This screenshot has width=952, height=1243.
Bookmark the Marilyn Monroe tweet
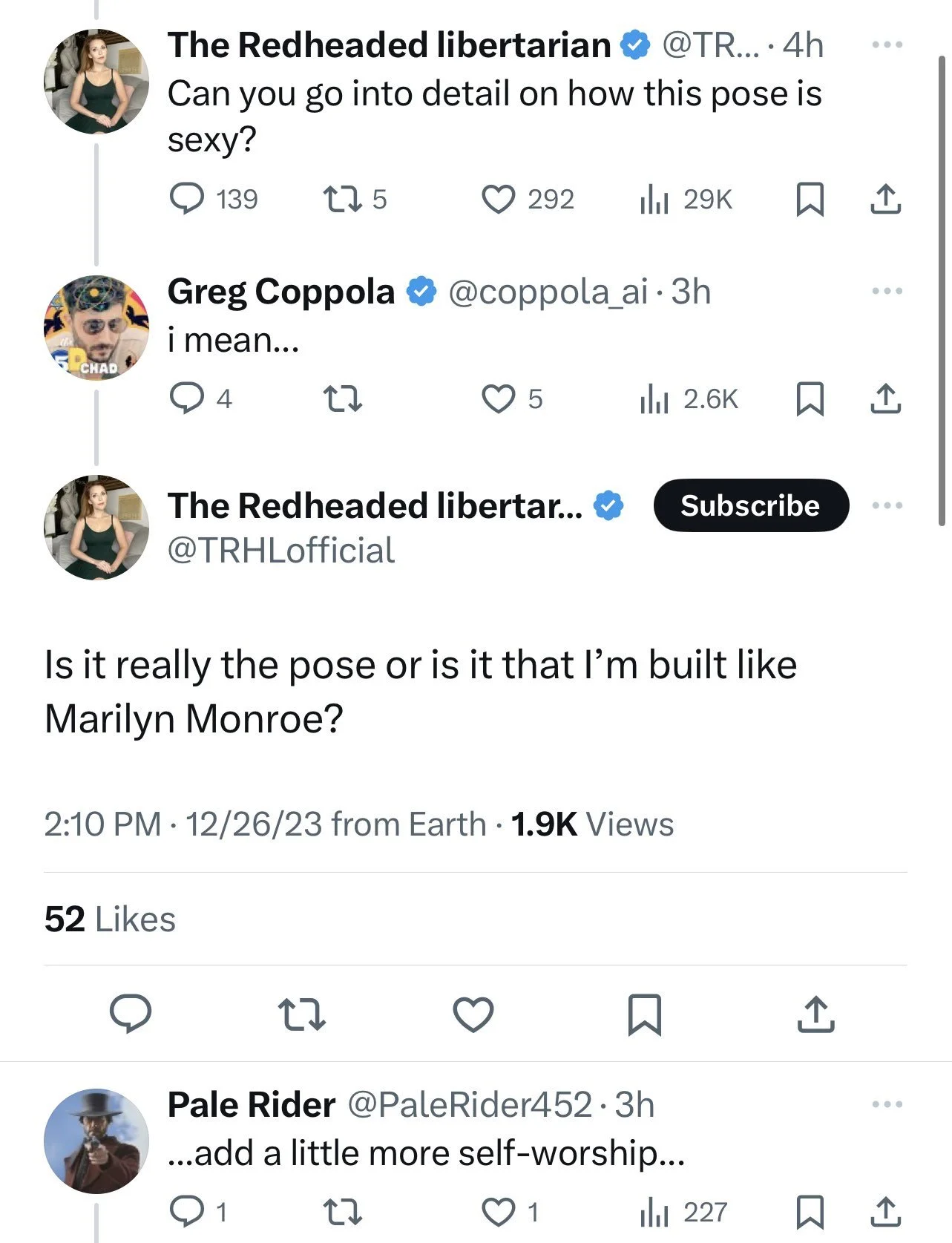[644, 1014]
